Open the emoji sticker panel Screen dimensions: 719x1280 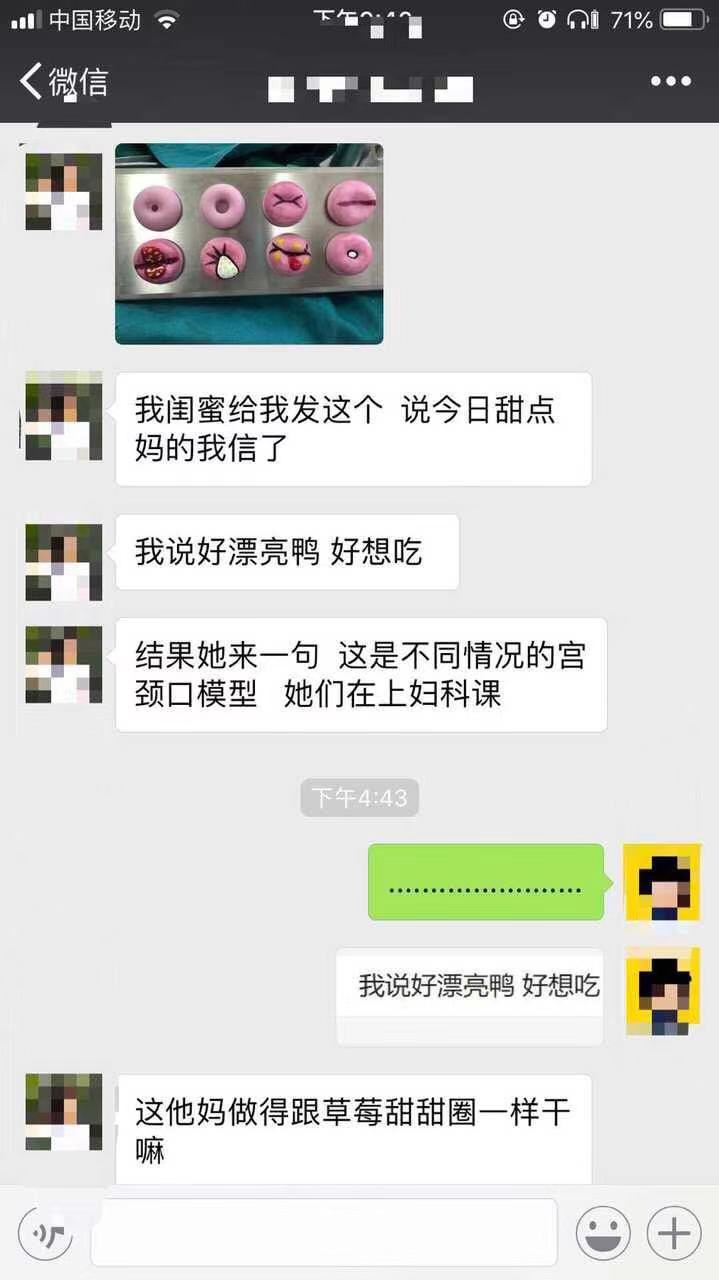pos(603,1233)
